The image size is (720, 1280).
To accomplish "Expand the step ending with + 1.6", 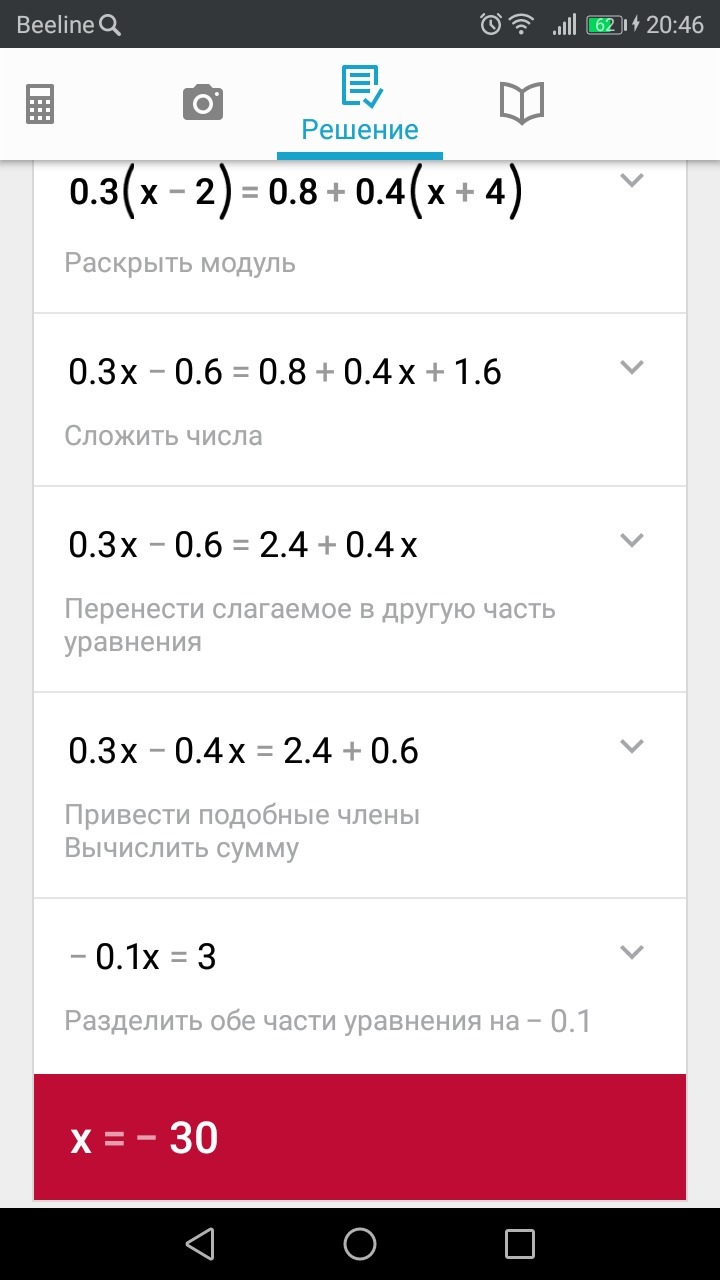I will pos(631,367).
